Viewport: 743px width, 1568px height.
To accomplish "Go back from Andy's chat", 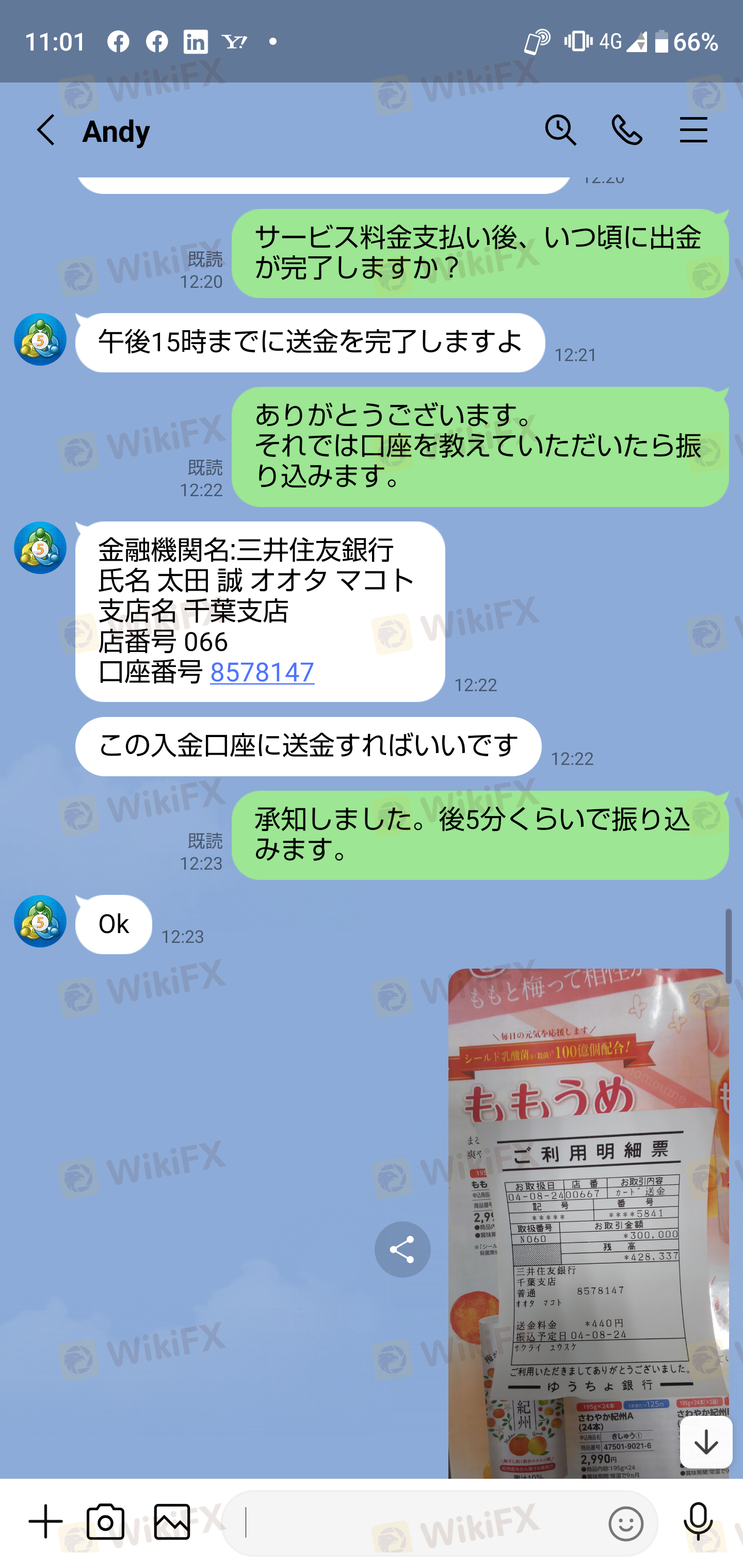I will [46, 130].
